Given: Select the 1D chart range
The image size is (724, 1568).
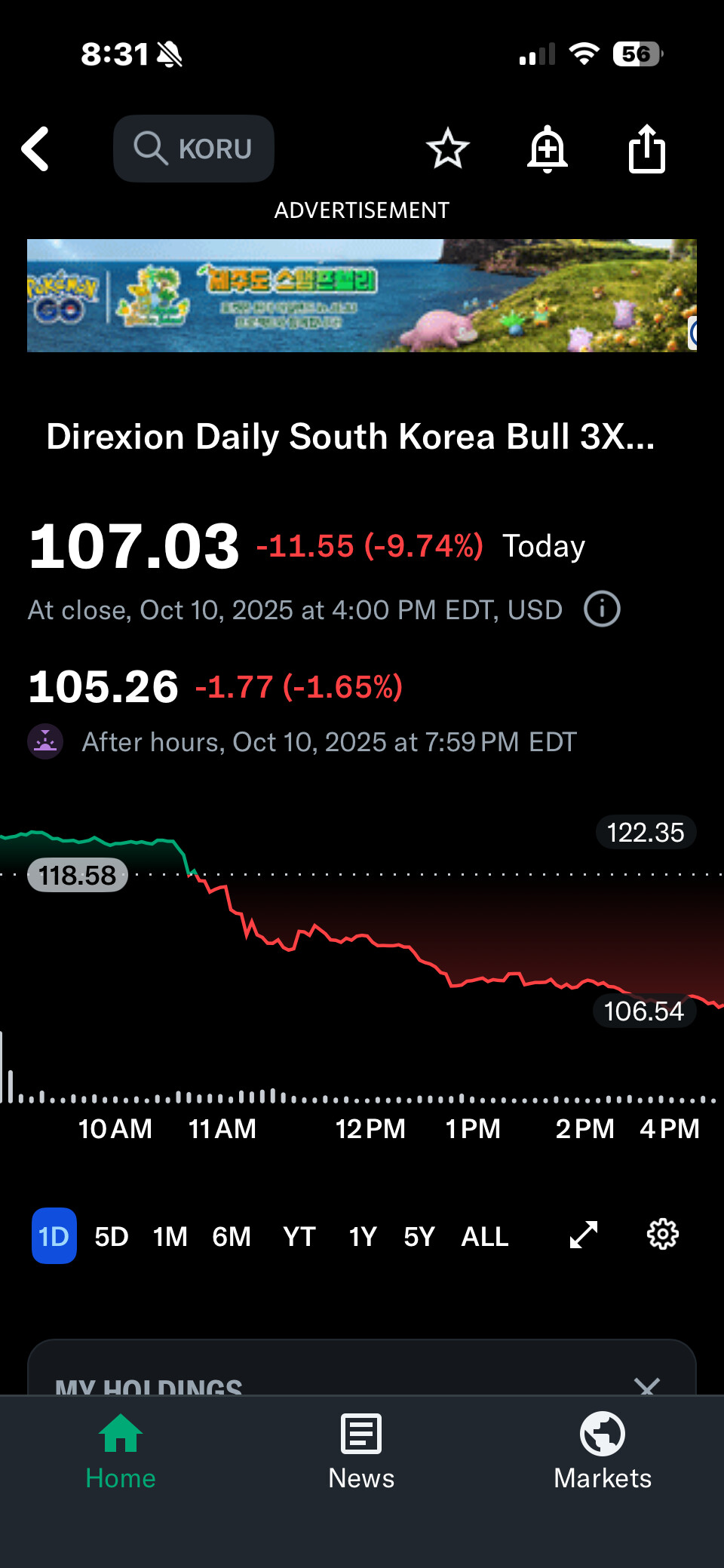Looking at the screenshot, I should coord(54,1236).
